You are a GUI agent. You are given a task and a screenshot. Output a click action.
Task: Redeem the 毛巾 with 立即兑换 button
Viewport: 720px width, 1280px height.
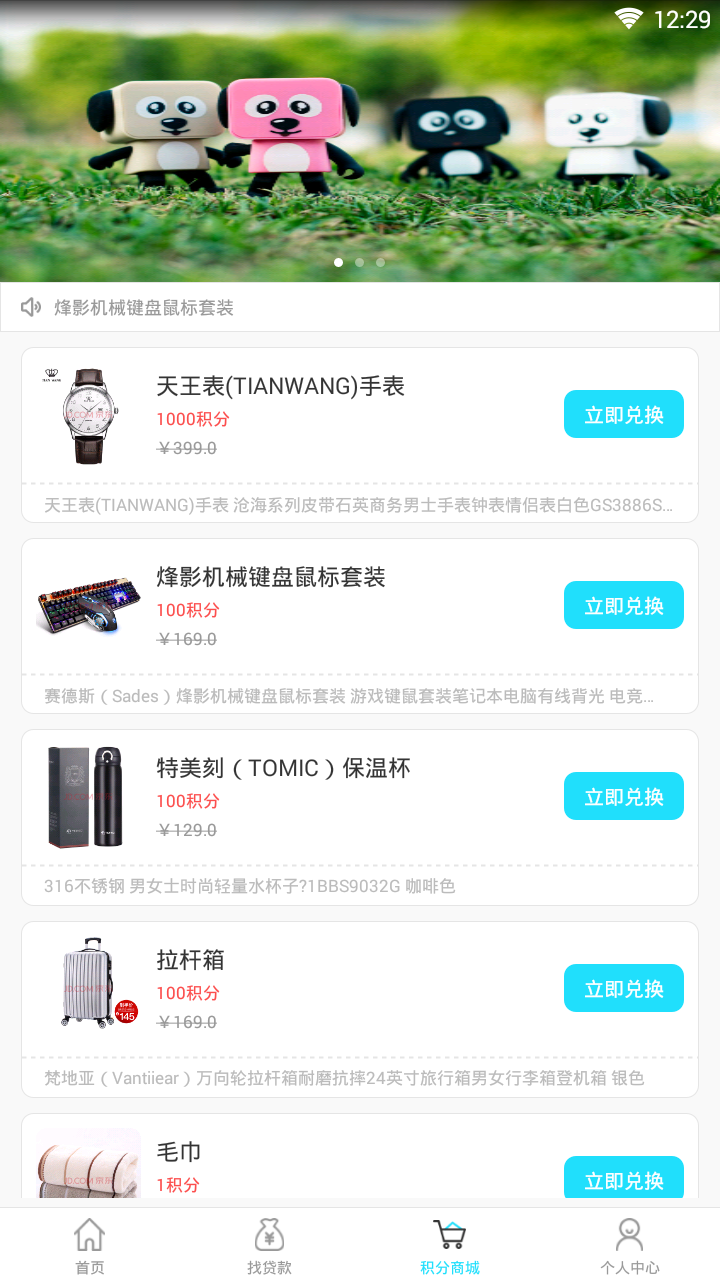623,1180
